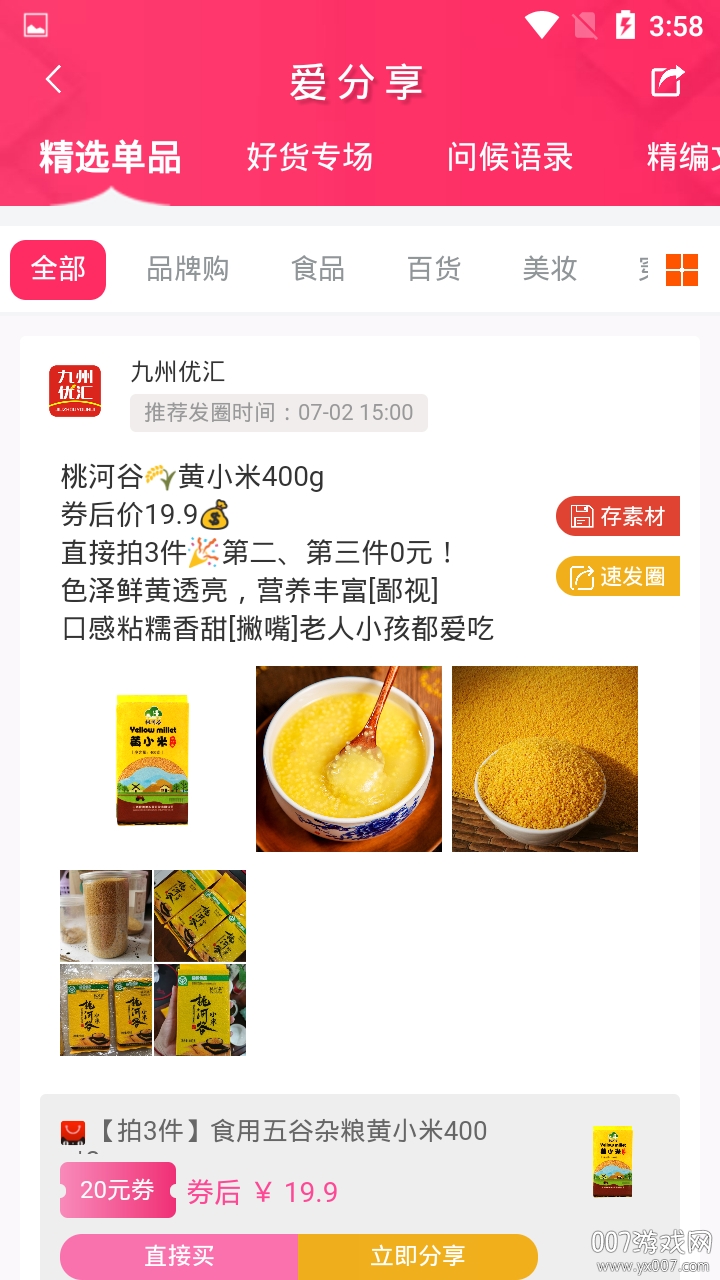Screen dimensions: 720x1280
Task: Open the 九州优汇 seller avatar
Action: click(75, 391)
